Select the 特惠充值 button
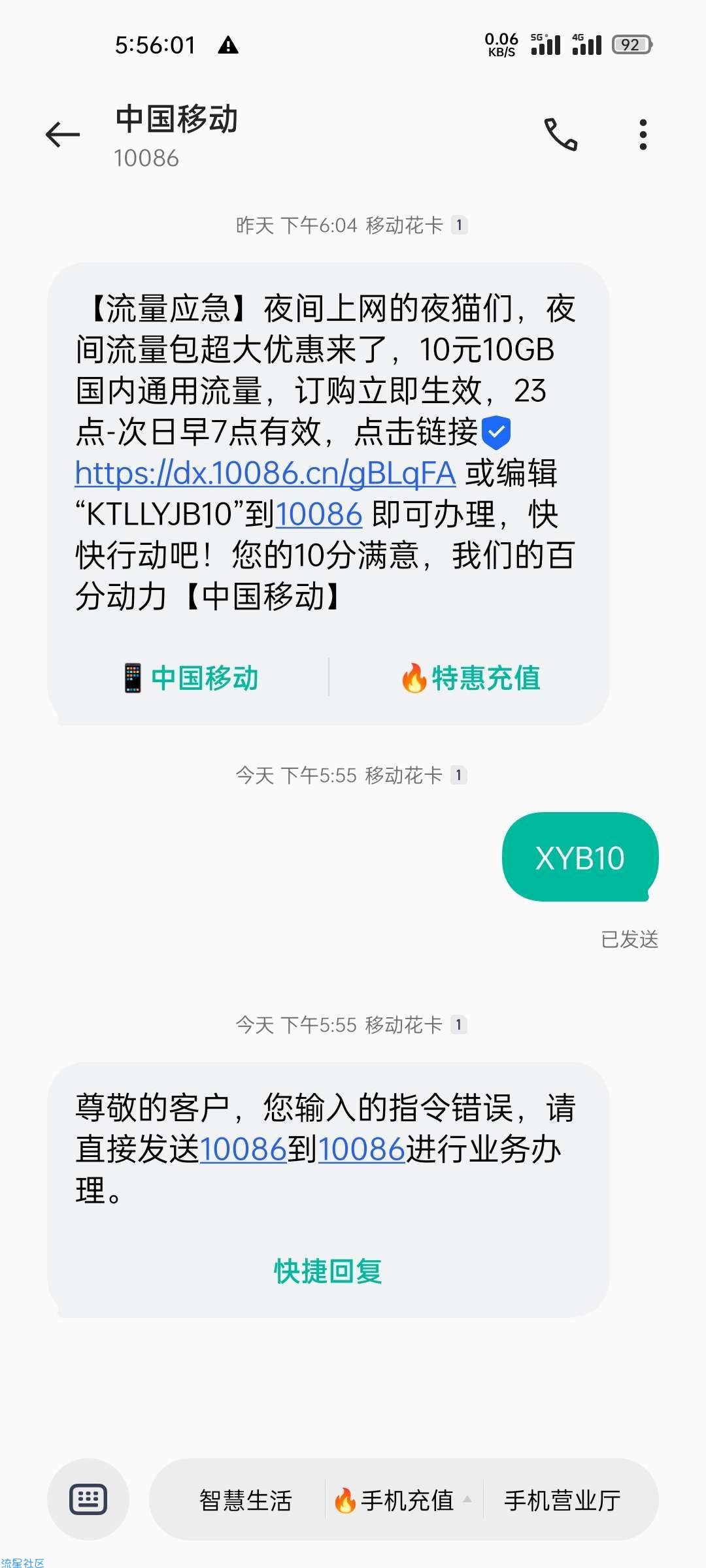706x1568 pixels. coord(471,678)
